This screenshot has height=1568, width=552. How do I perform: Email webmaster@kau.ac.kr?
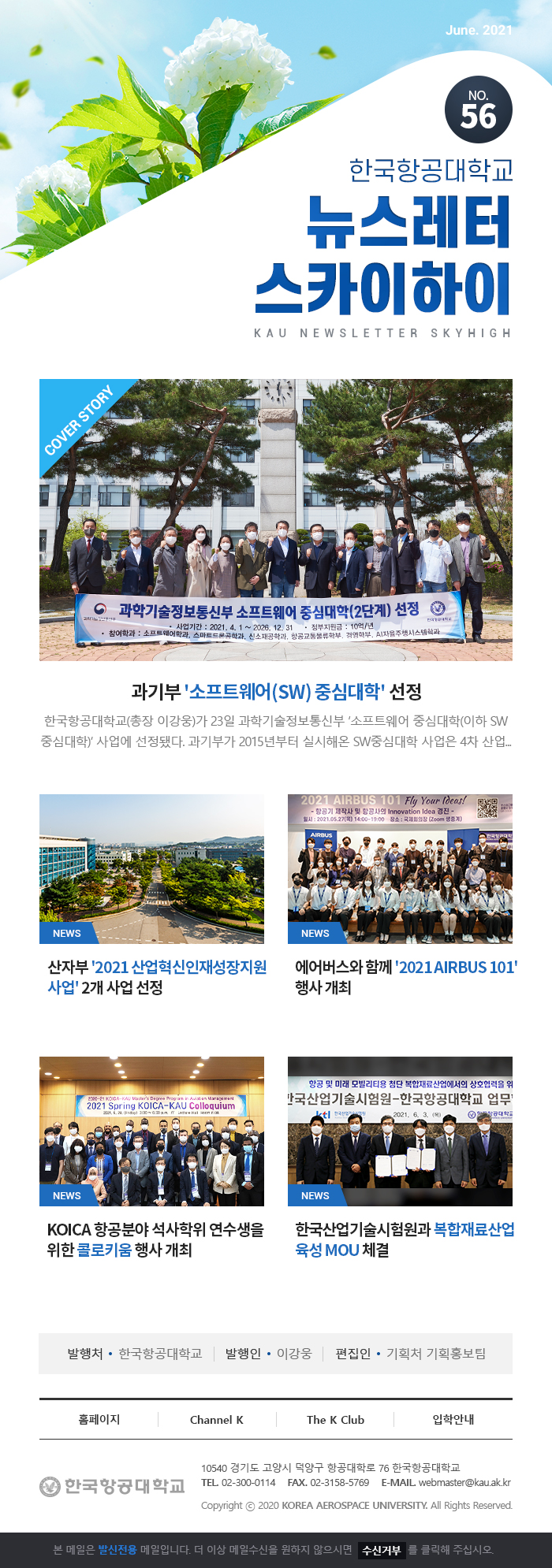point(464,1482)
